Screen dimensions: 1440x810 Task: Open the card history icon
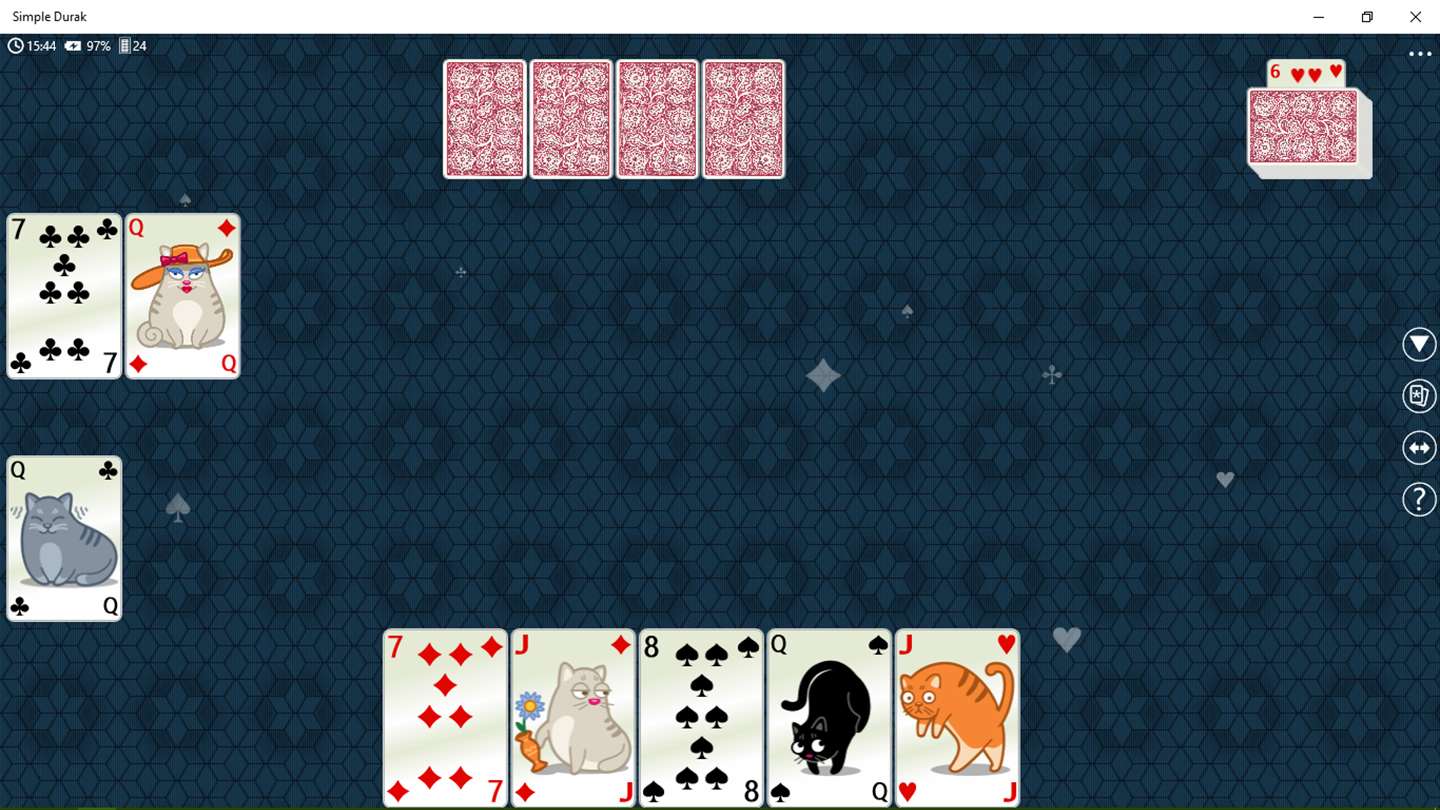[x=1419, y=396]
